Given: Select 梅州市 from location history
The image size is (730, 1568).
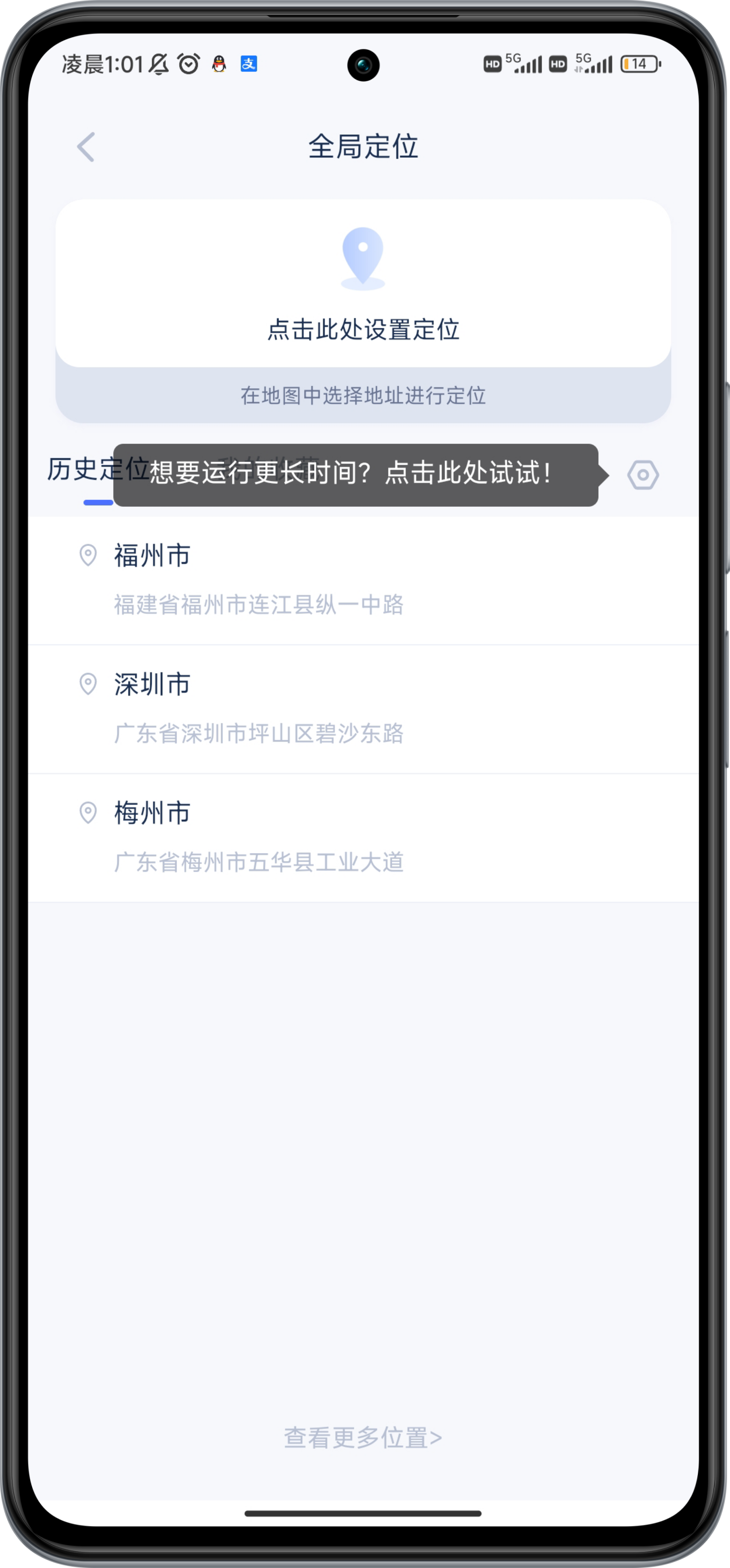Looking at the screenshot, I should coord(363,838).
